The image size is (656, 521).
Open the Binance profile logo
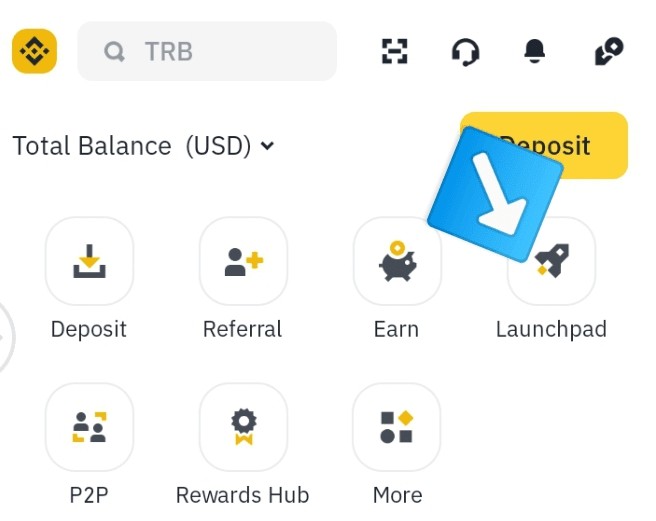[34, 51]
